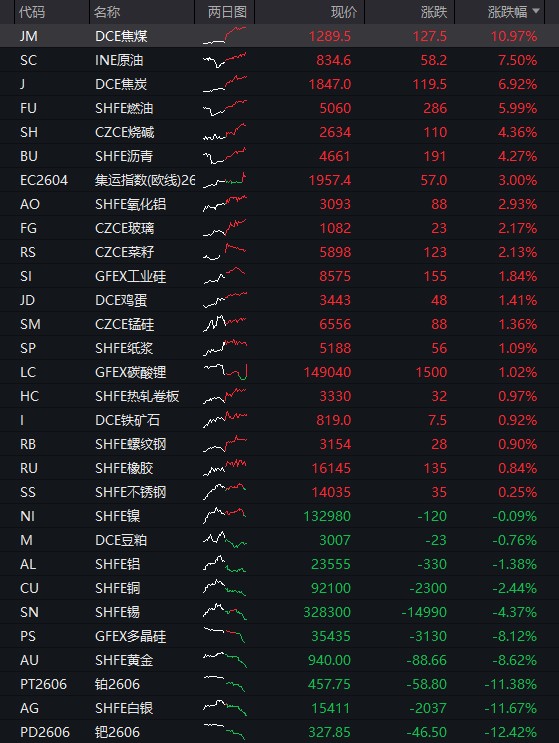The width and height of the screenshot is (559, 743).
Task: View the CZCE玻璃 (FG) quote
Action: [280, 228]
